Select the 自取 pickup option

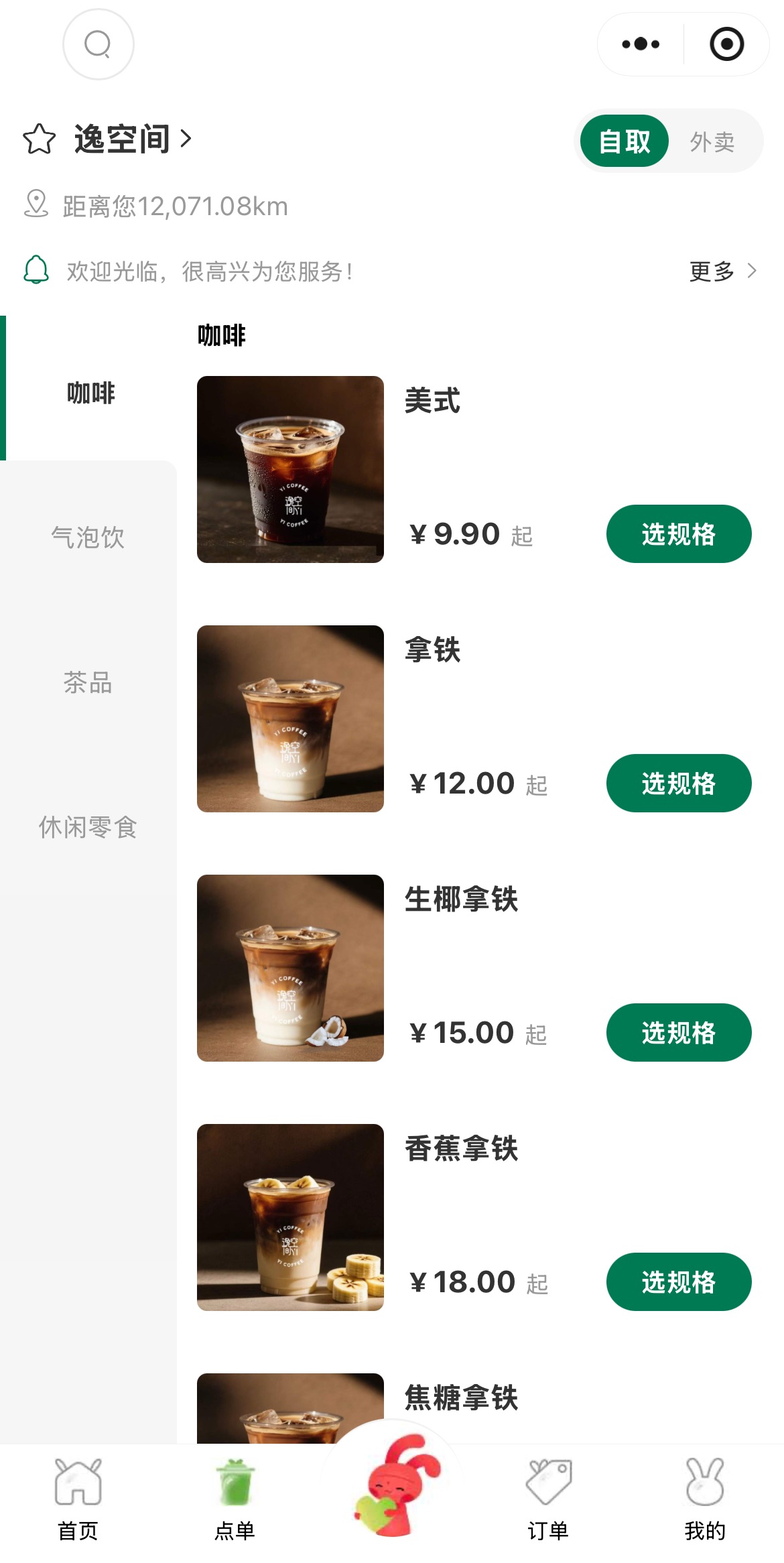tap(625, 141)
